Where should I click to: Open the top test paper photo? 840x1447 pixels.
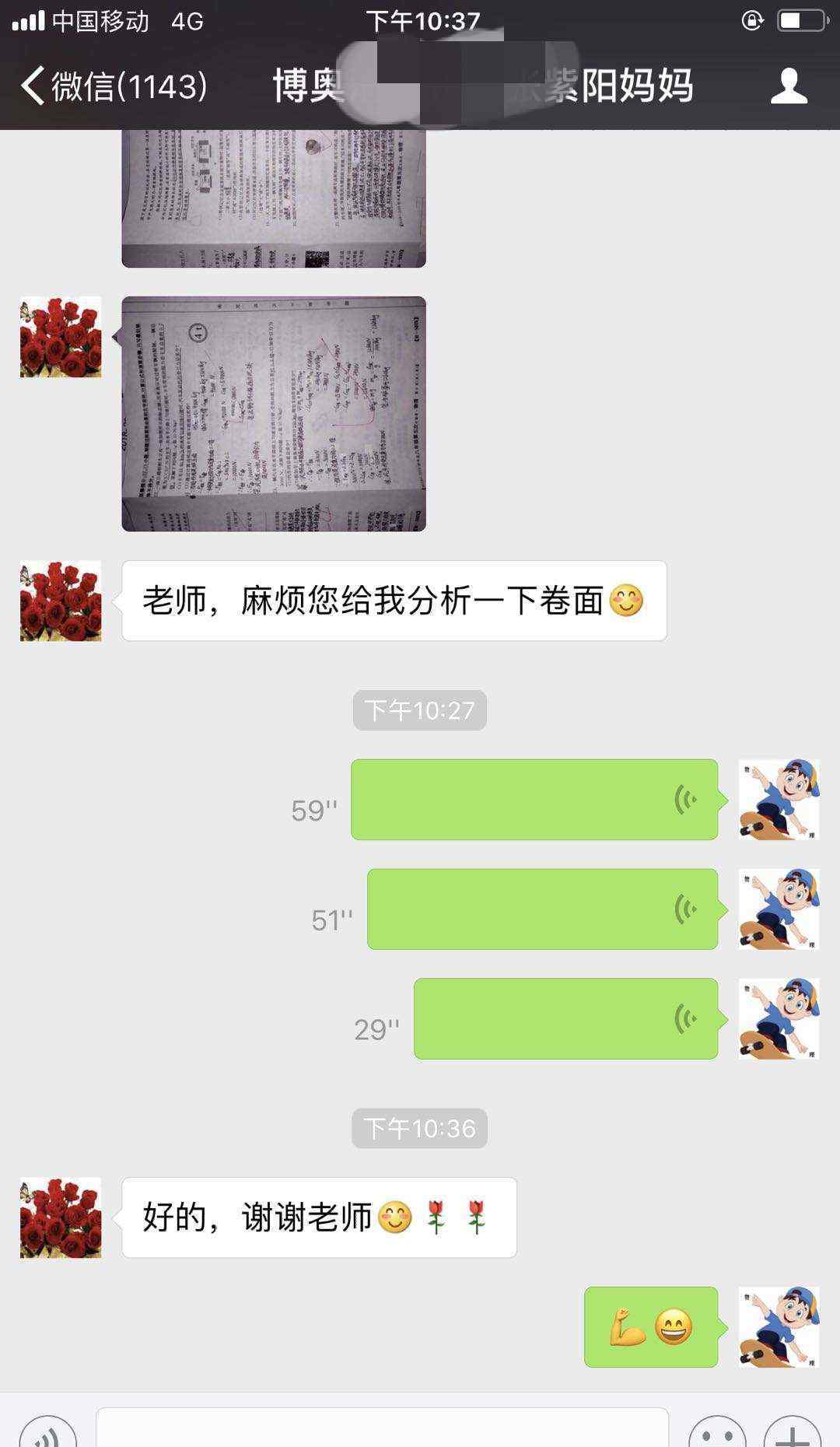click(274, 199)
